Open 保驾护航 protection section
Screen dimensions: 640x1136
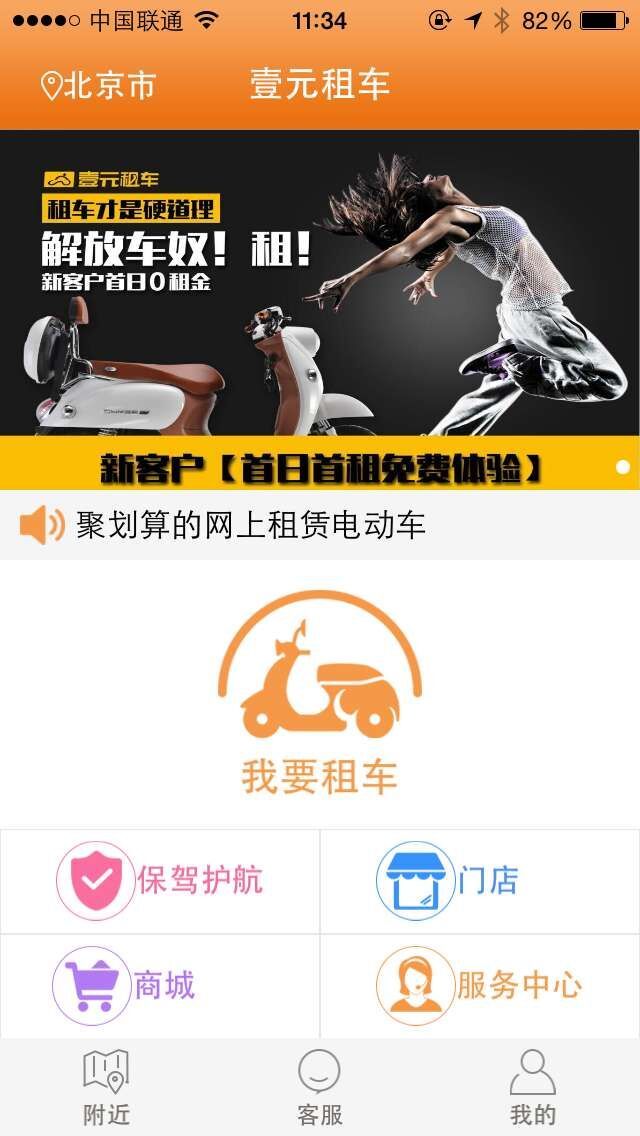(160, 881)
